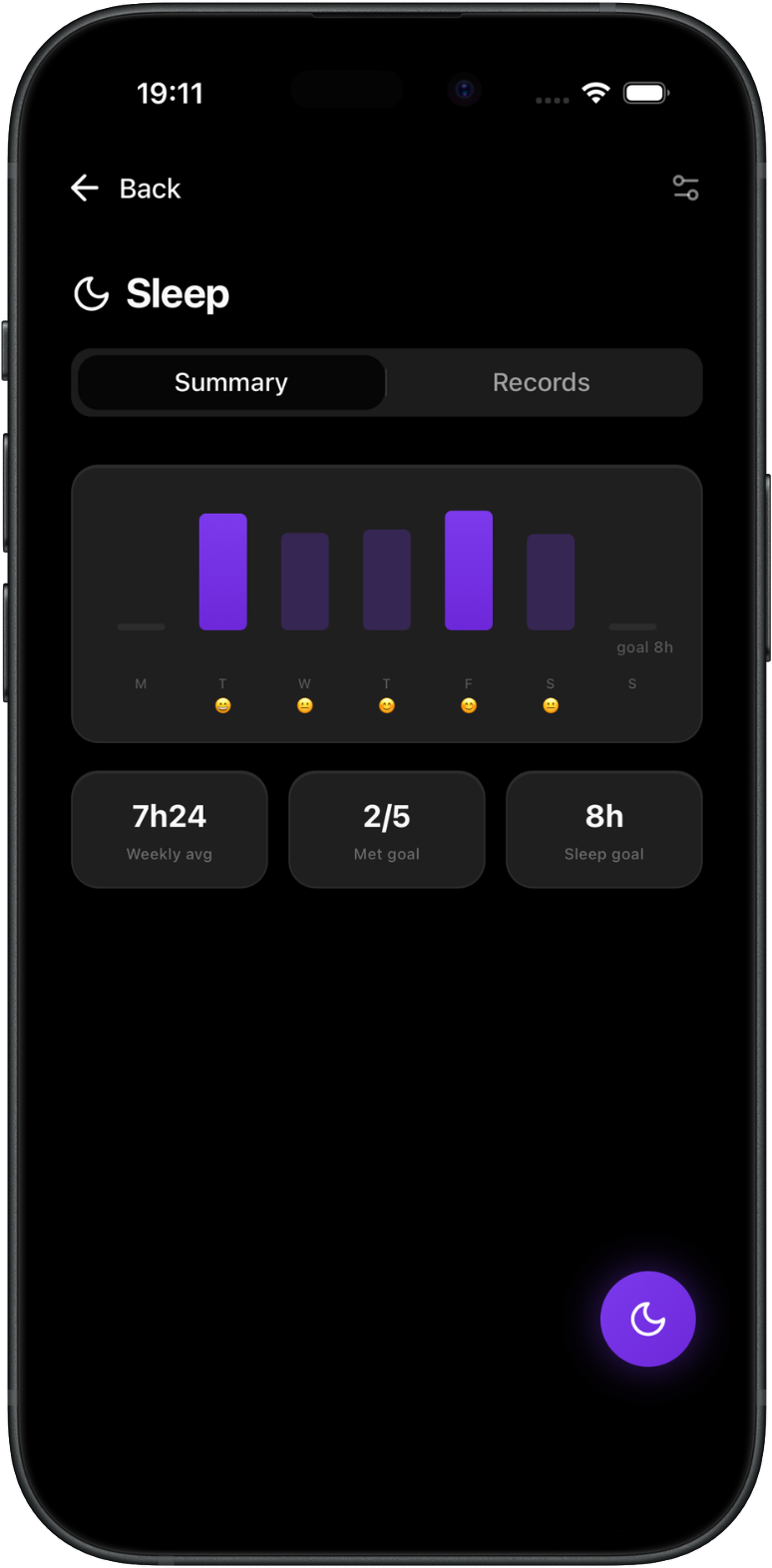
Task: Go back using the Back arrow
Action: (x=85, y=188)
